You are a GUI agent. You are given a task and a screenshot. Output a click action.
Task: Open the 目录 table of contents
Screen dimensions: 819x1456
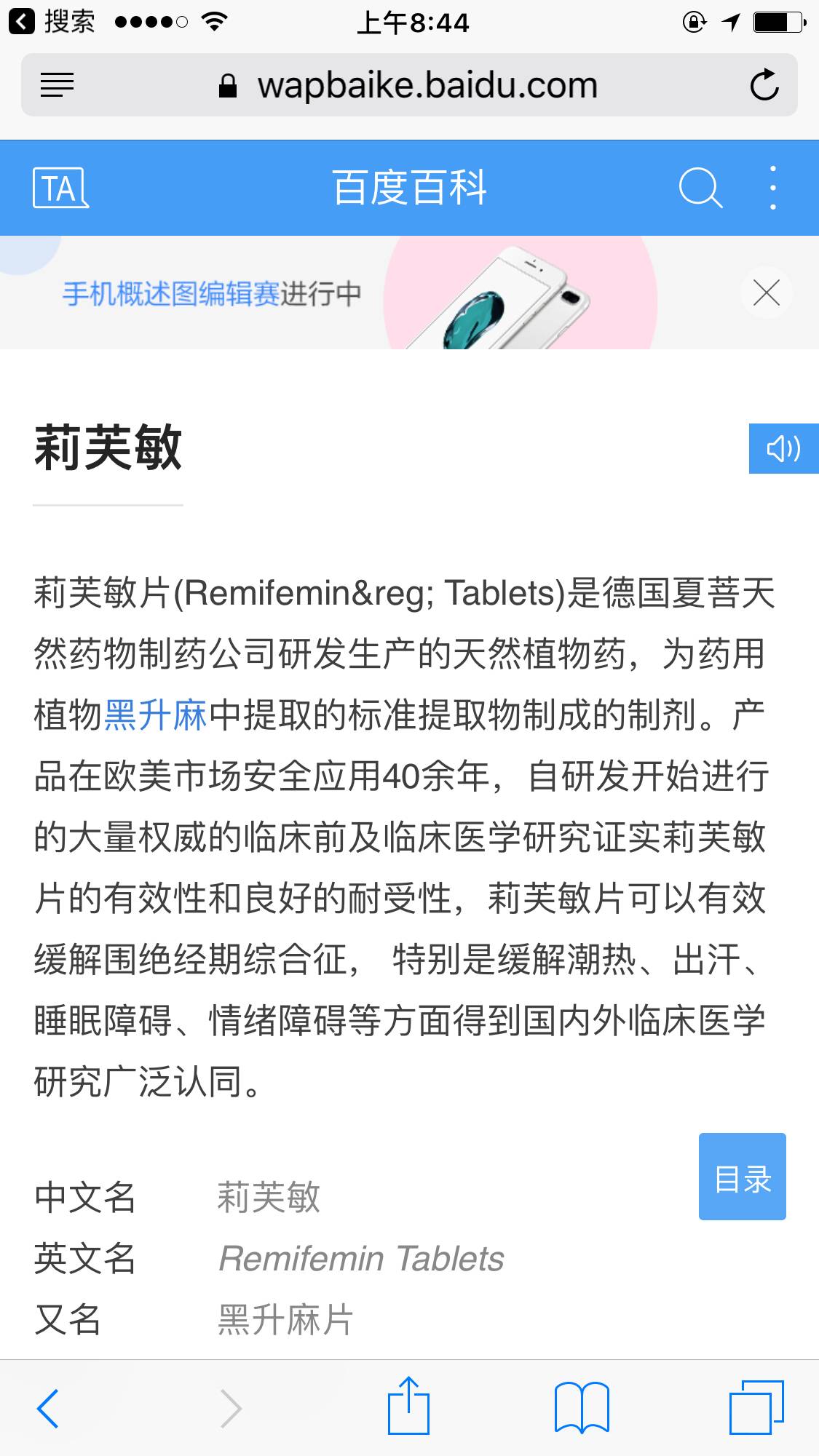[742, 1177]
